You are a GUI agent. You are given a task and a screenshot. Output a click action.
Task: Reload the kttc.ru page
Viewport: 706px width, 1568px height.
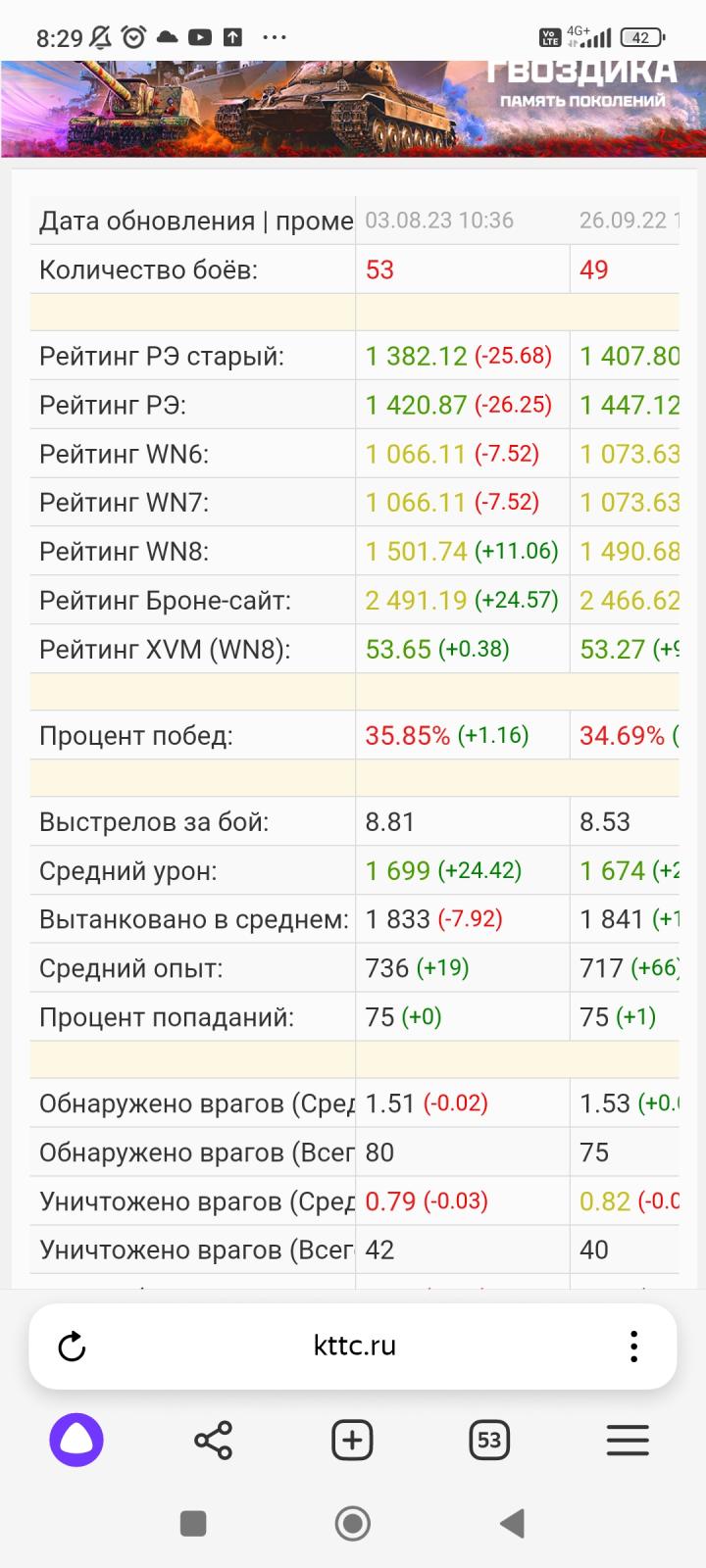(x=73, y=1347)
